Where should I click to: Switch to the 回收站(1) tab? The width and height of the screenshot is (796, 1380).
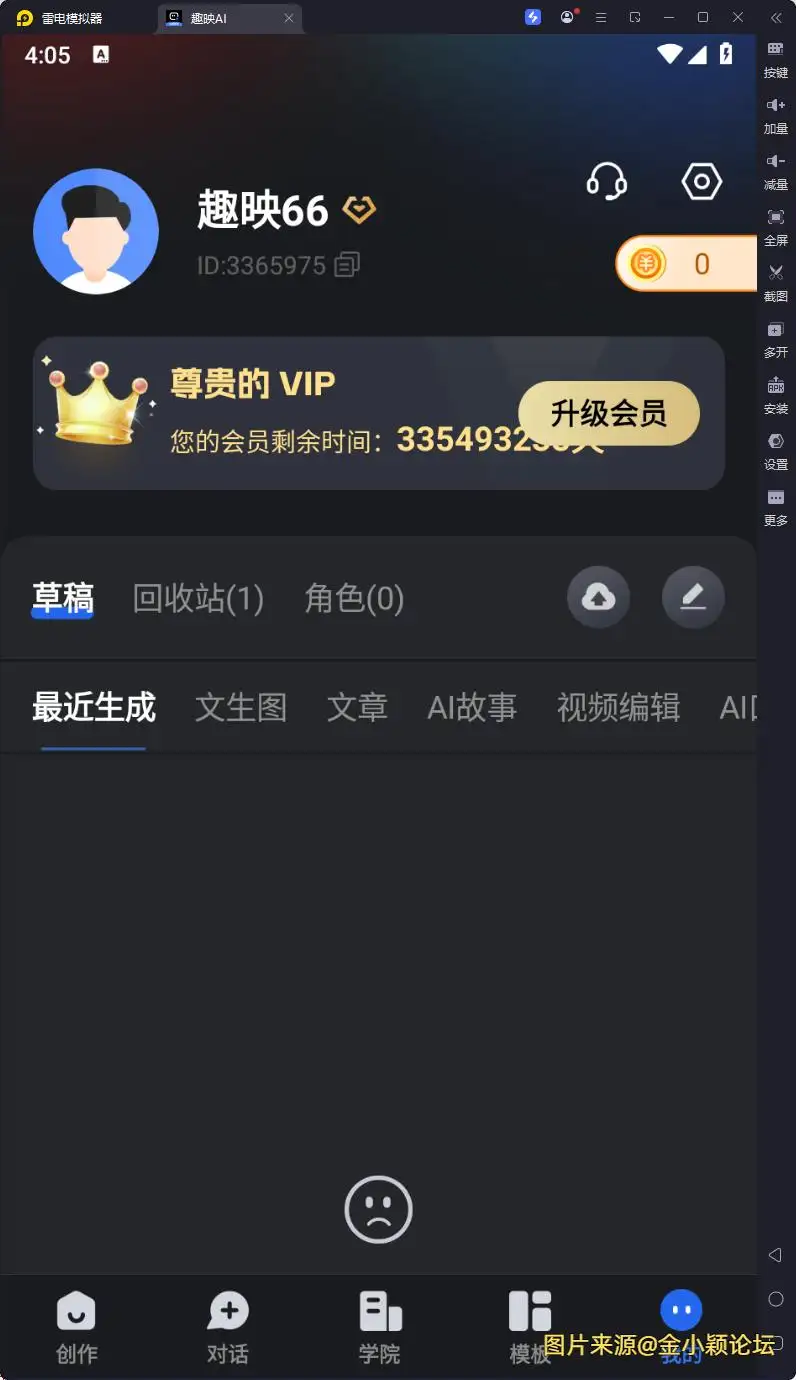click(x=197, y=597)
